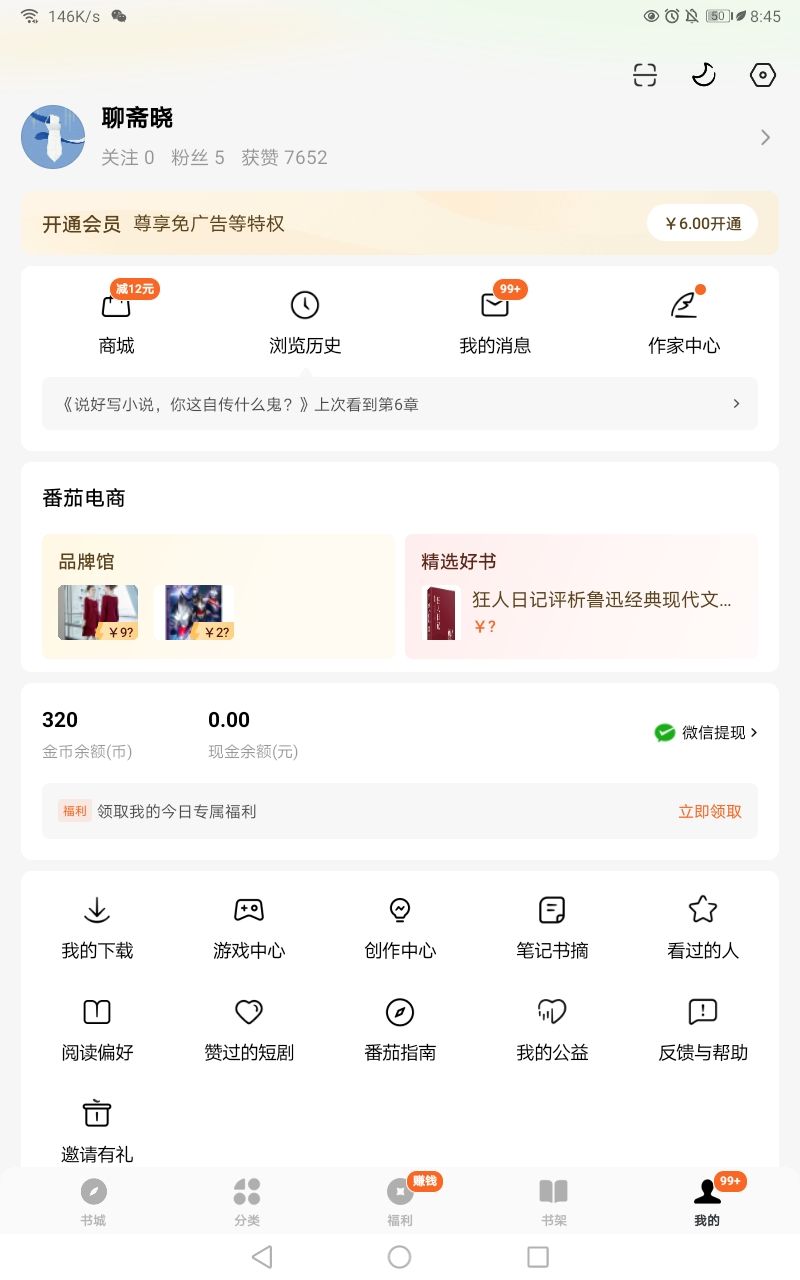
Task: Open the 品牌馆 card
Action: 218,596
